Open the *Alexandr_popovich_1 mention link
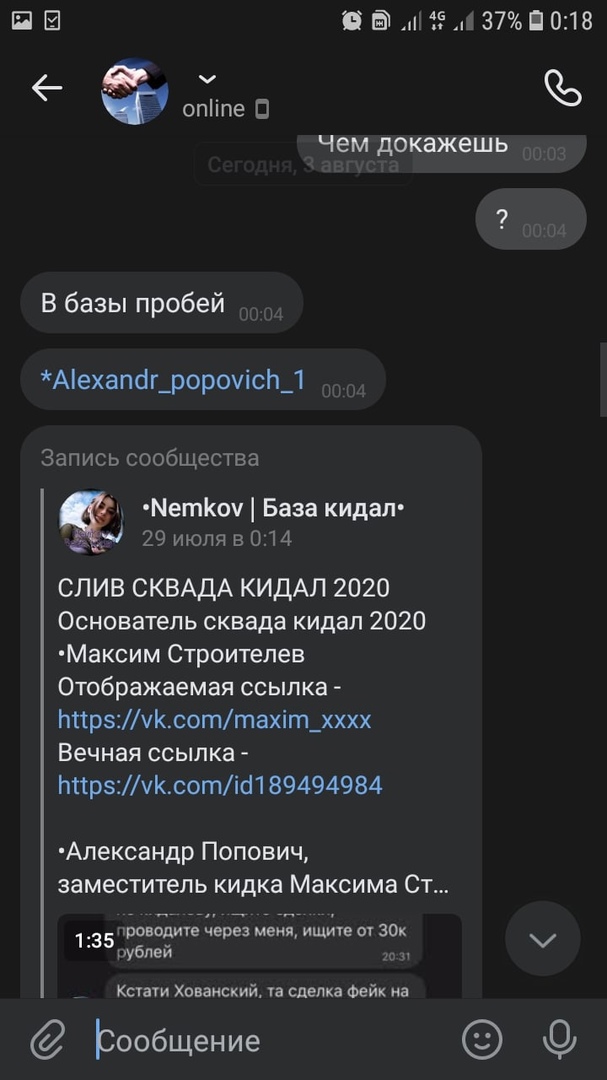Image resolution: width=607 pixels, height=1080 pixels. point(173,381)
